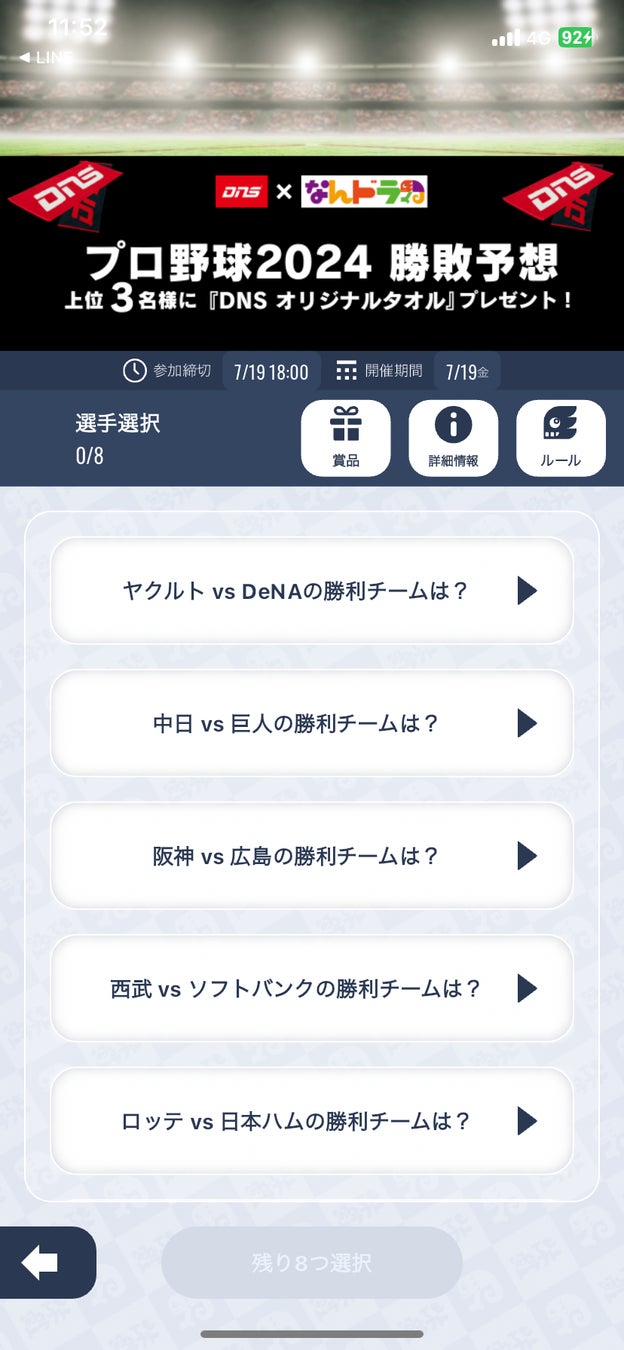The image size is (624, 1350).
Task: Open the 中日 vs 巨人 prediction
Action: coord(312,723)
